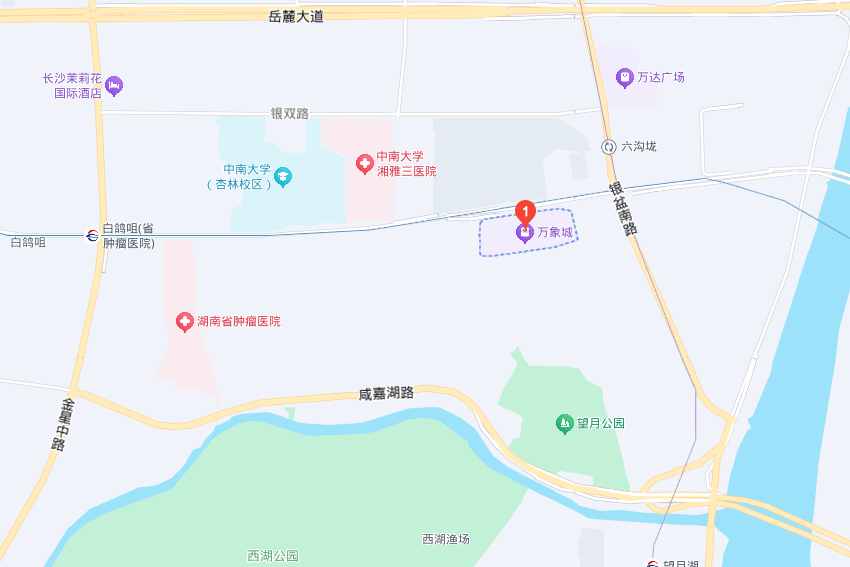
Task: Select the 望月公园 park marker
Action: [564, 423]
